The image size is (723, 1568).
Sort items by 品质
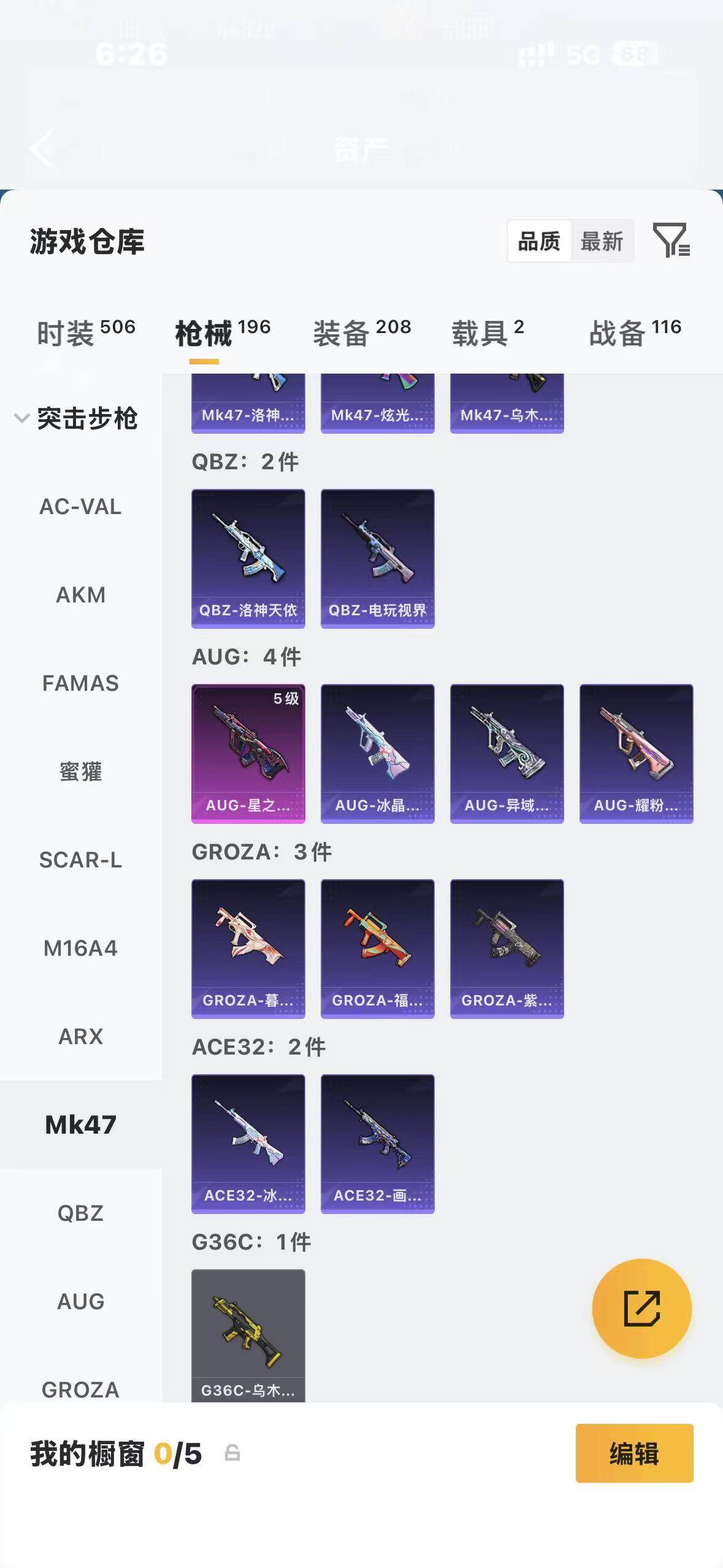pos(539,241)
